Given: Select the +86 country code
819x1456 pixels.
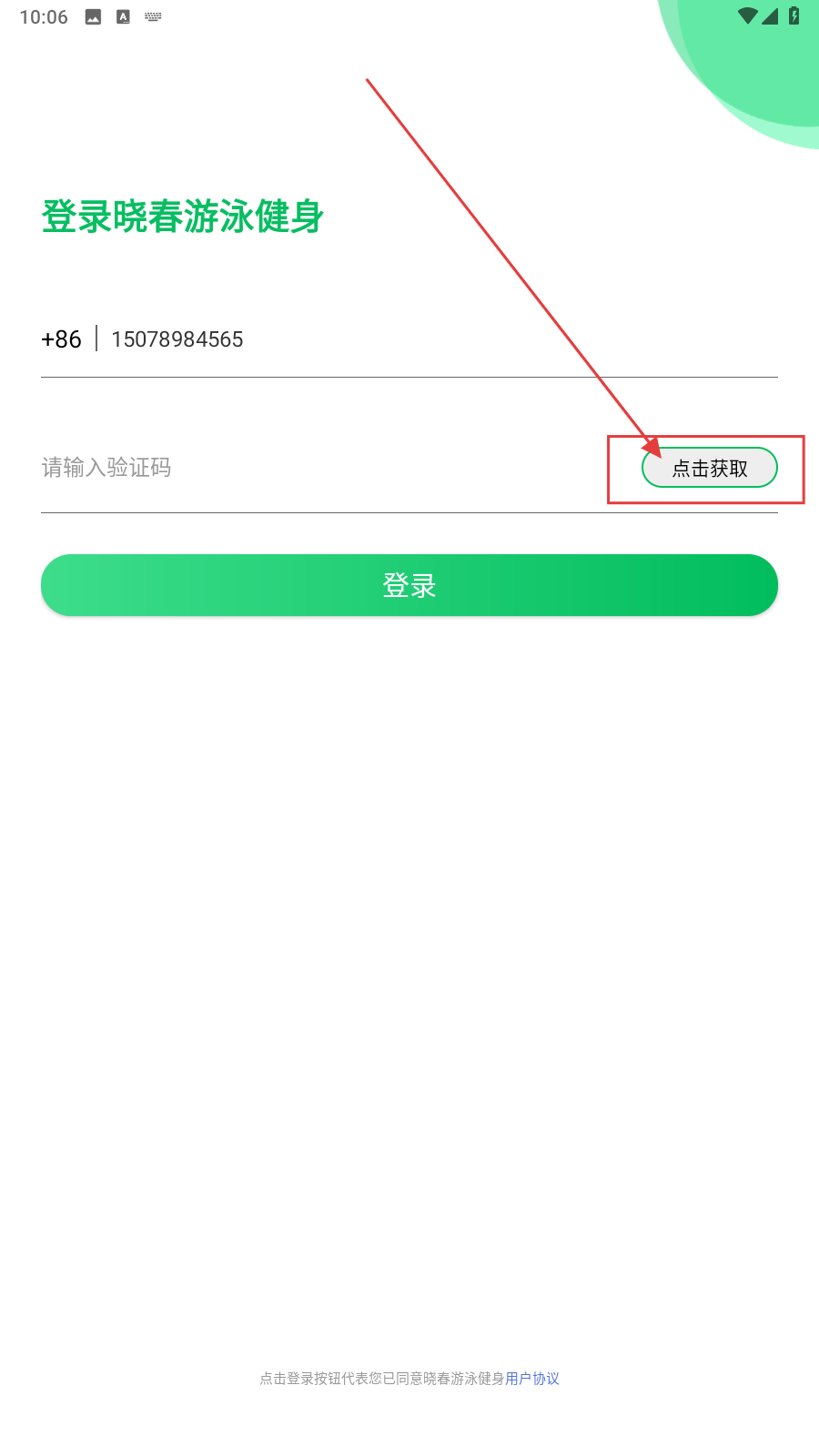Looking at the screenshot, I should pos(62,339).
